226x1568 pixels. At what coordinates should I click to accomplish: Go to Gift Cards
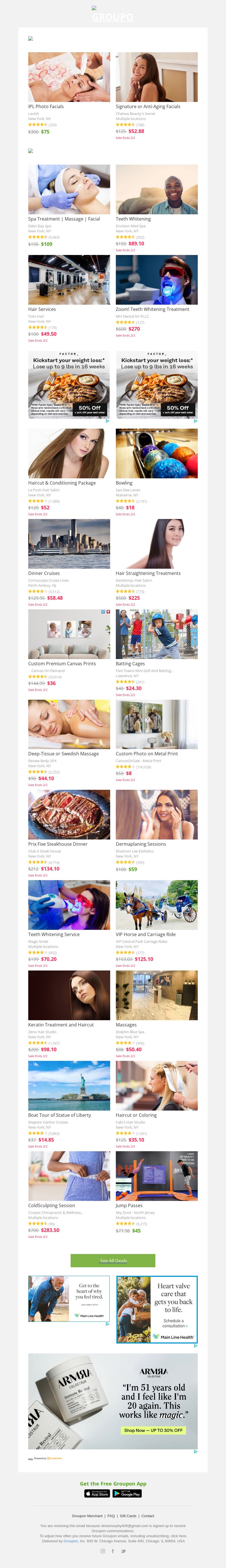pos(128,1516)
